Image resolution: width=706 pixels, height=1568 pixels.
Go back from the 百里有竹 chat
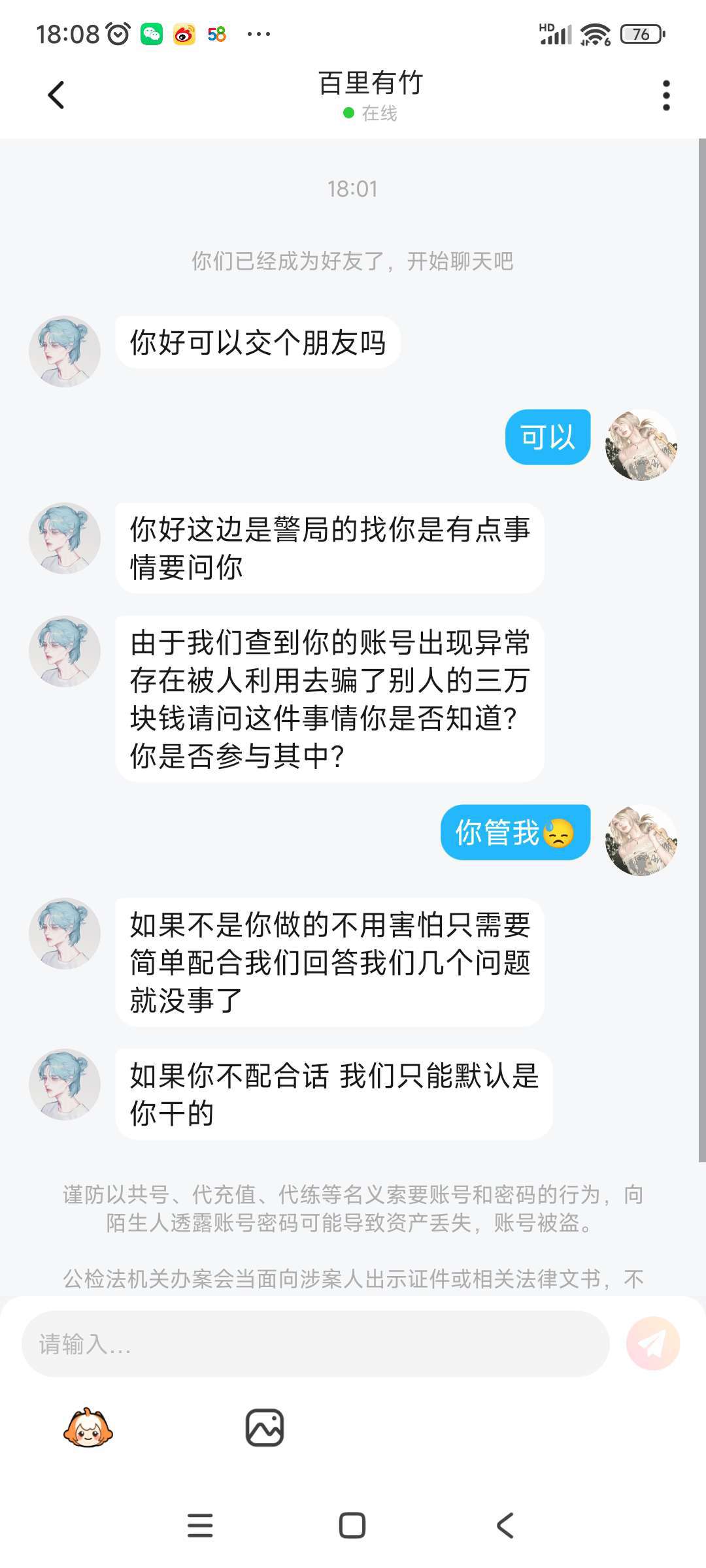[x=56, y=95]
